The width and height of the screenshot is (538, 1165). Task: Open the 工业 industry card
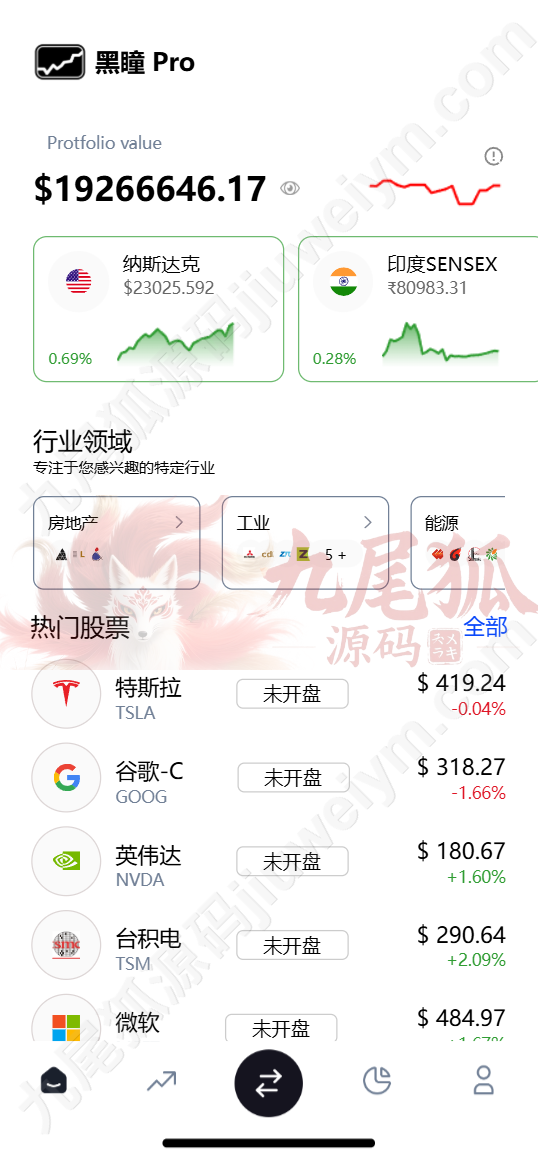click(x=305, y=542)
